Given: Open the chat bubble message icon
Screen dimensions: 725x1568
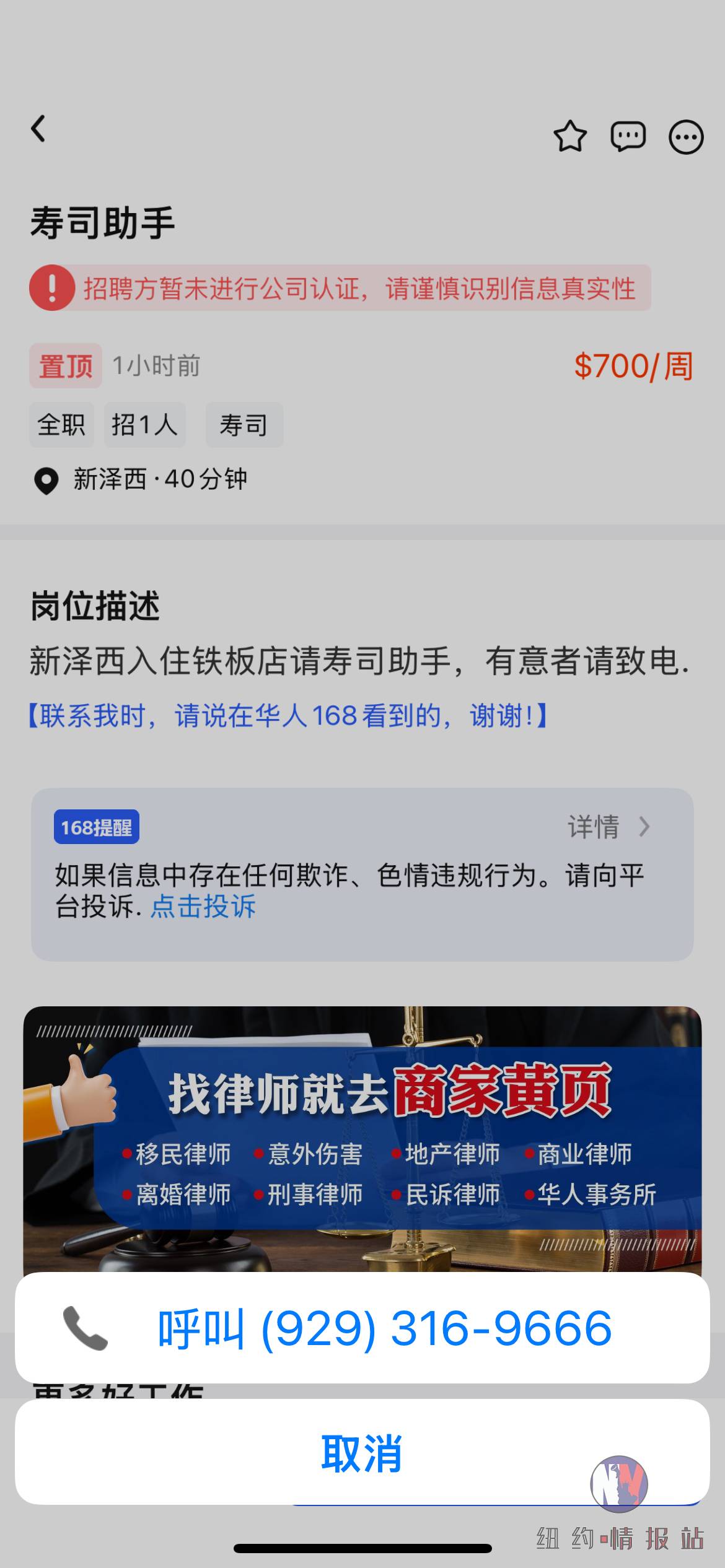Looking at the screenshot, I should (x=628, y=137).
